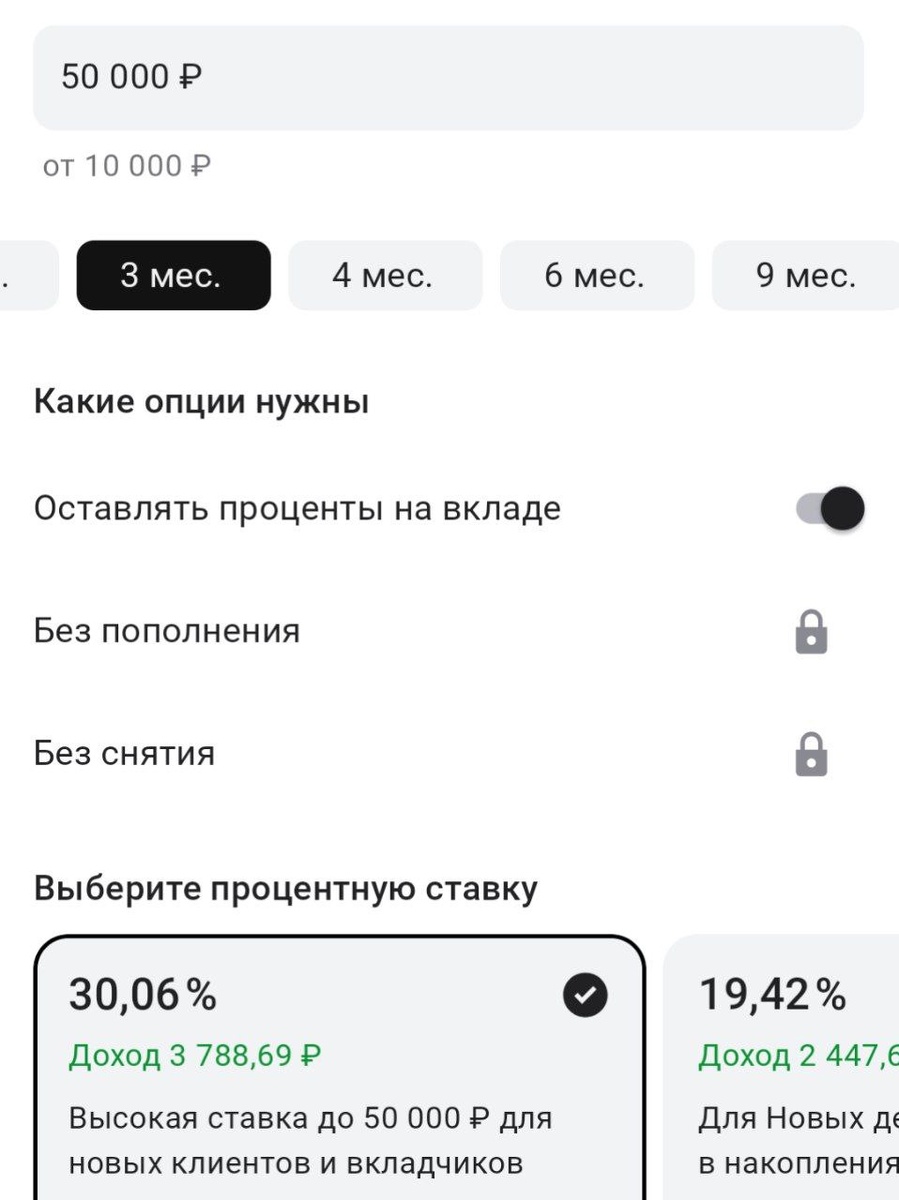Toggle Оставлять проценты на вкладе switch
The width and height of the screenshot is (899, 1200).
(x=830, y=509)
